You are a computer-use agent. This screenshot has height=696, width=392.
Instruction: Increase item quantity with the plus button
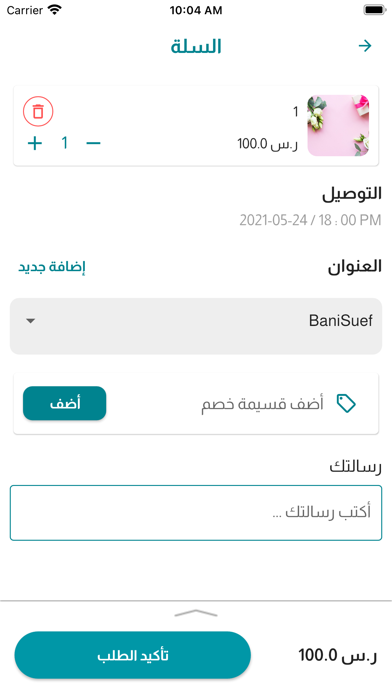35,143
